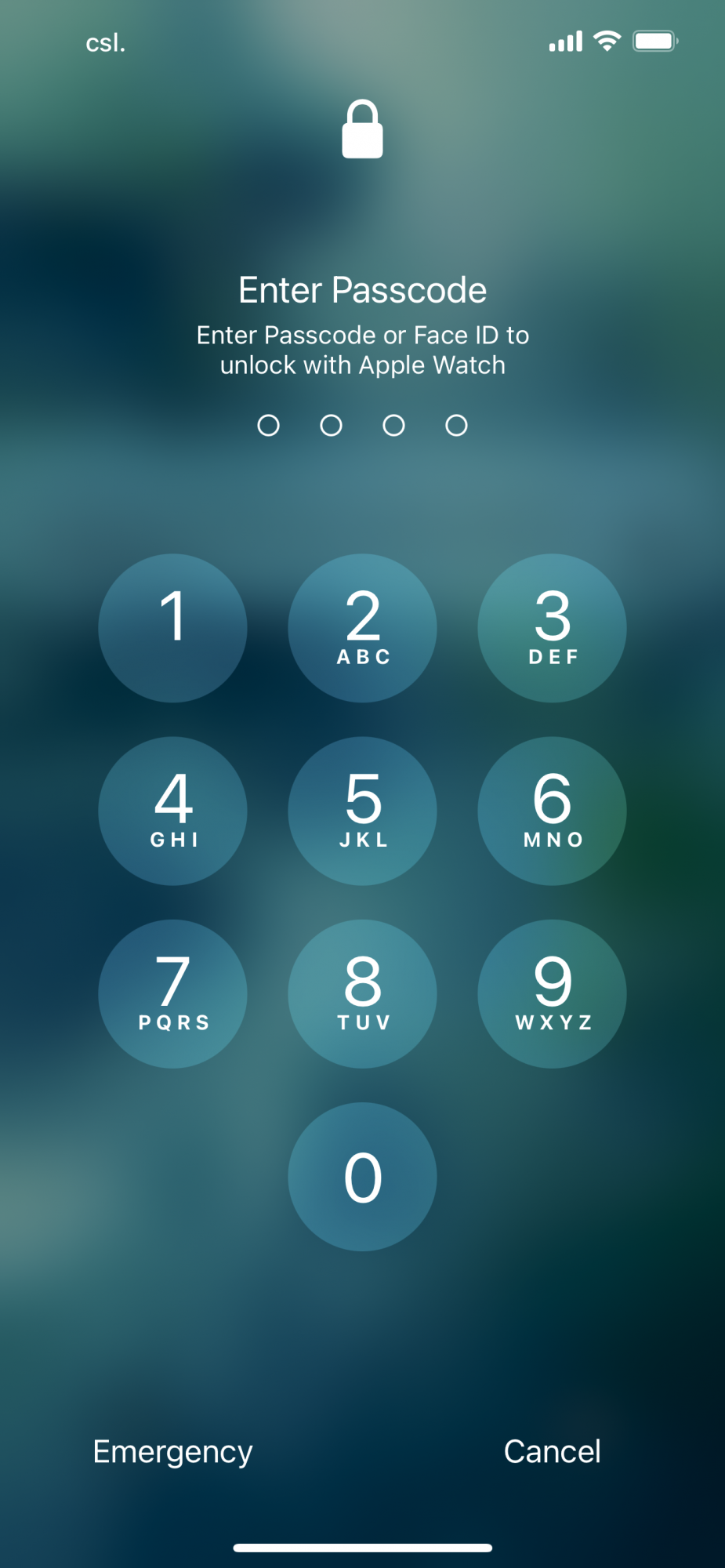Viewport: 725px width, 1568px height.
Task: Tap the 4 GHI key
Action: 172,811
